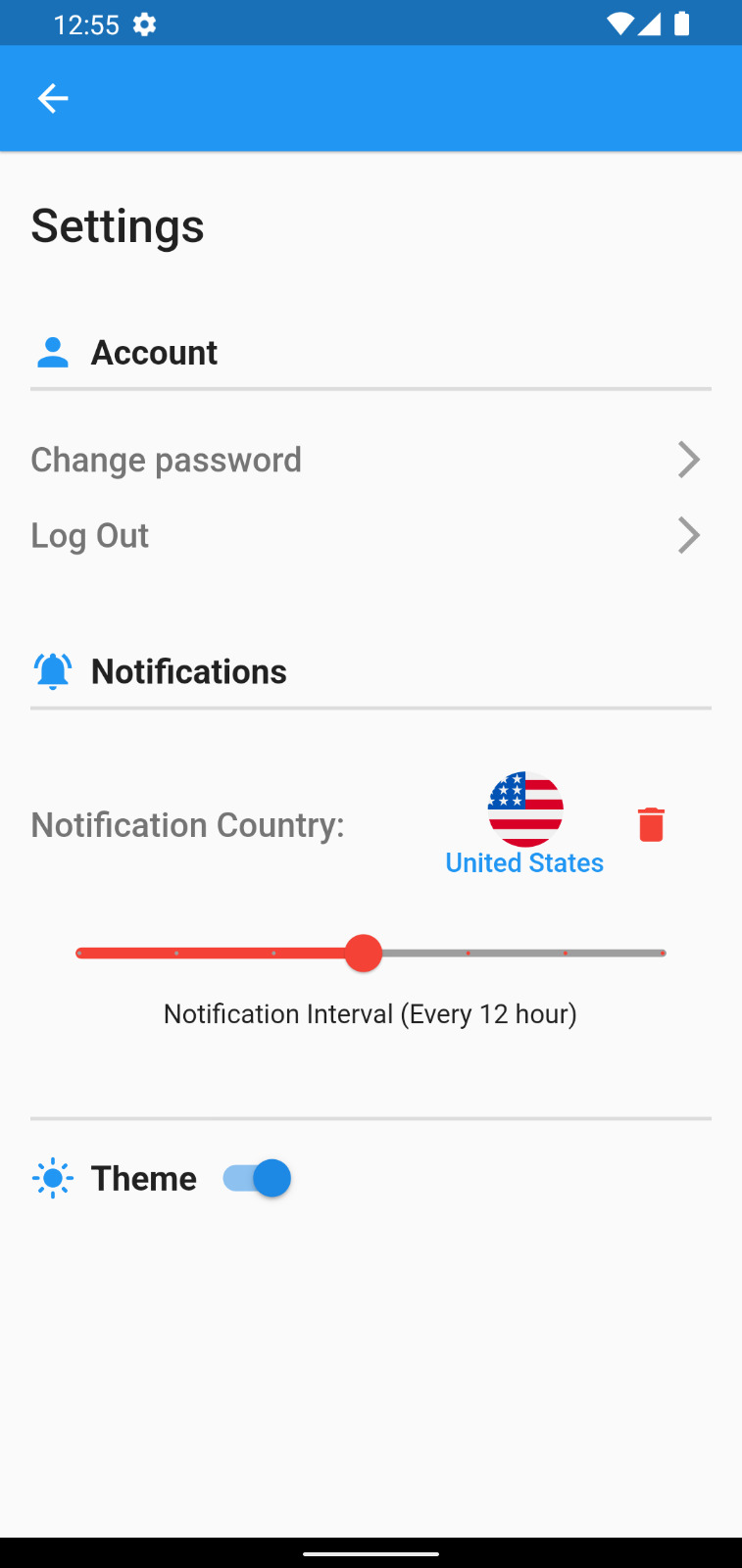The height and width of the screenshot is (1568, 742).
Task: Tap the notification interval slider track
Action: (x=519, y=954)
